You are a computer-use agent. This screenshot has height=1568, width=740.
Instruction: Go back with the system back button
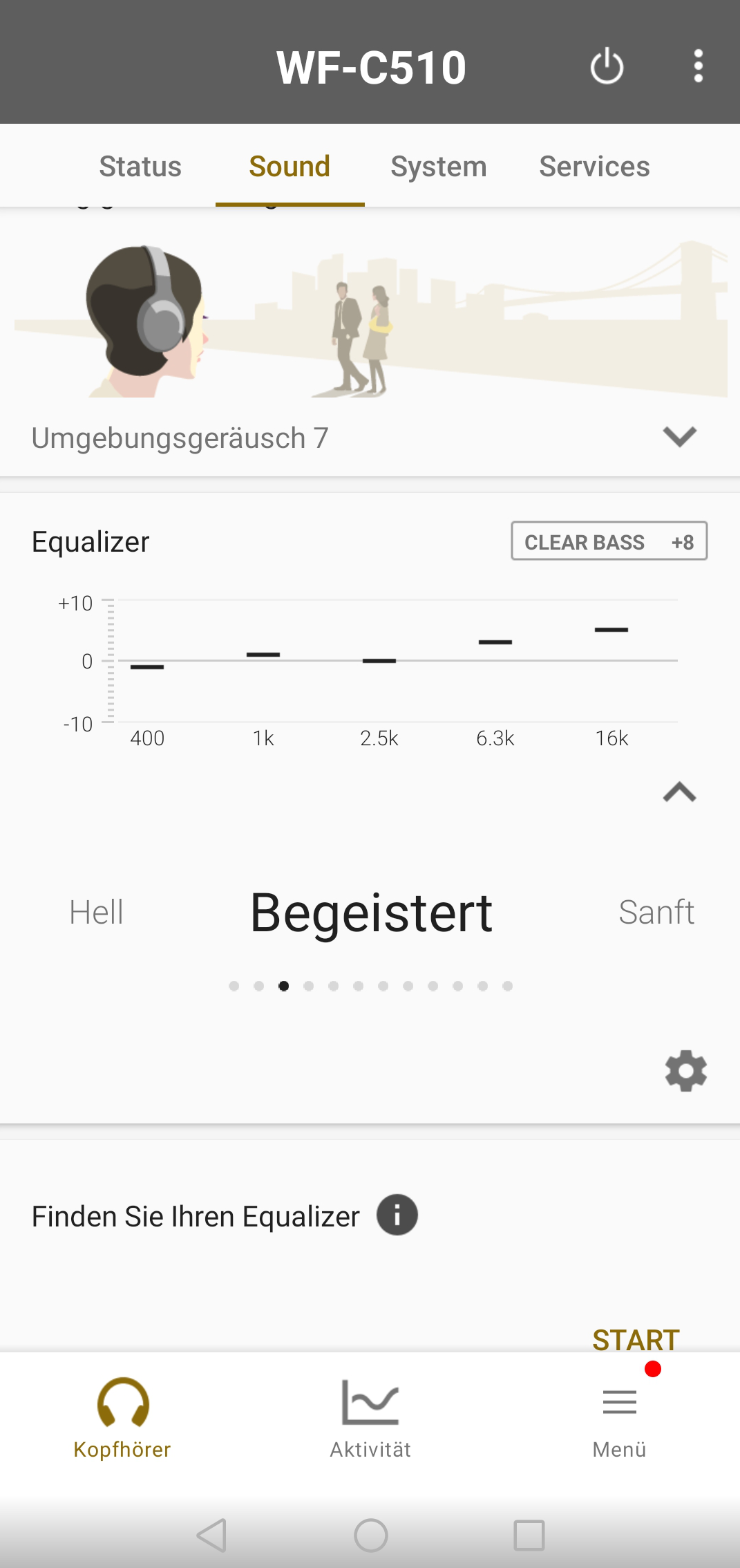211,1536
